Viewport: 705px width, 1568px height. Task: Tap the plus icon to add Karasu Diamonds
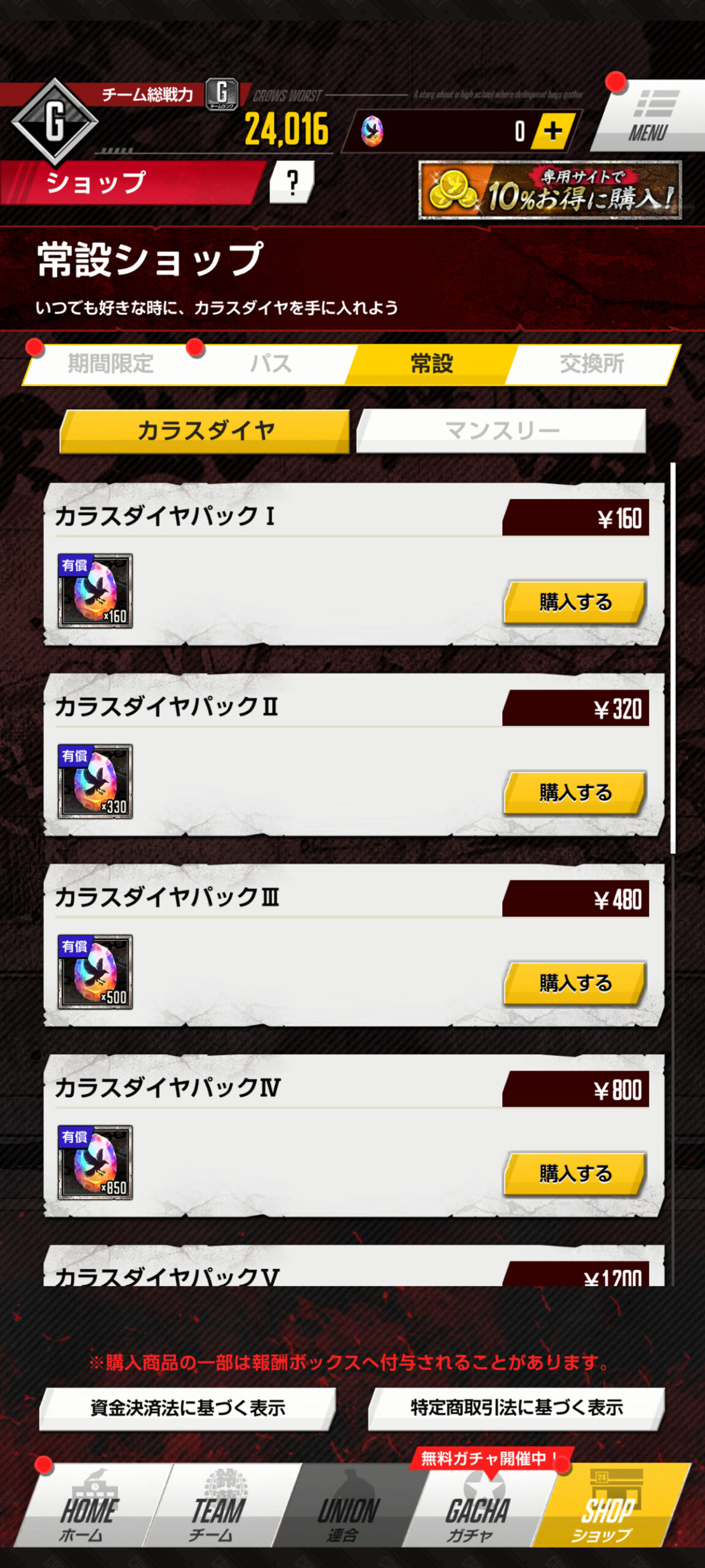click(x=552, y=130)
